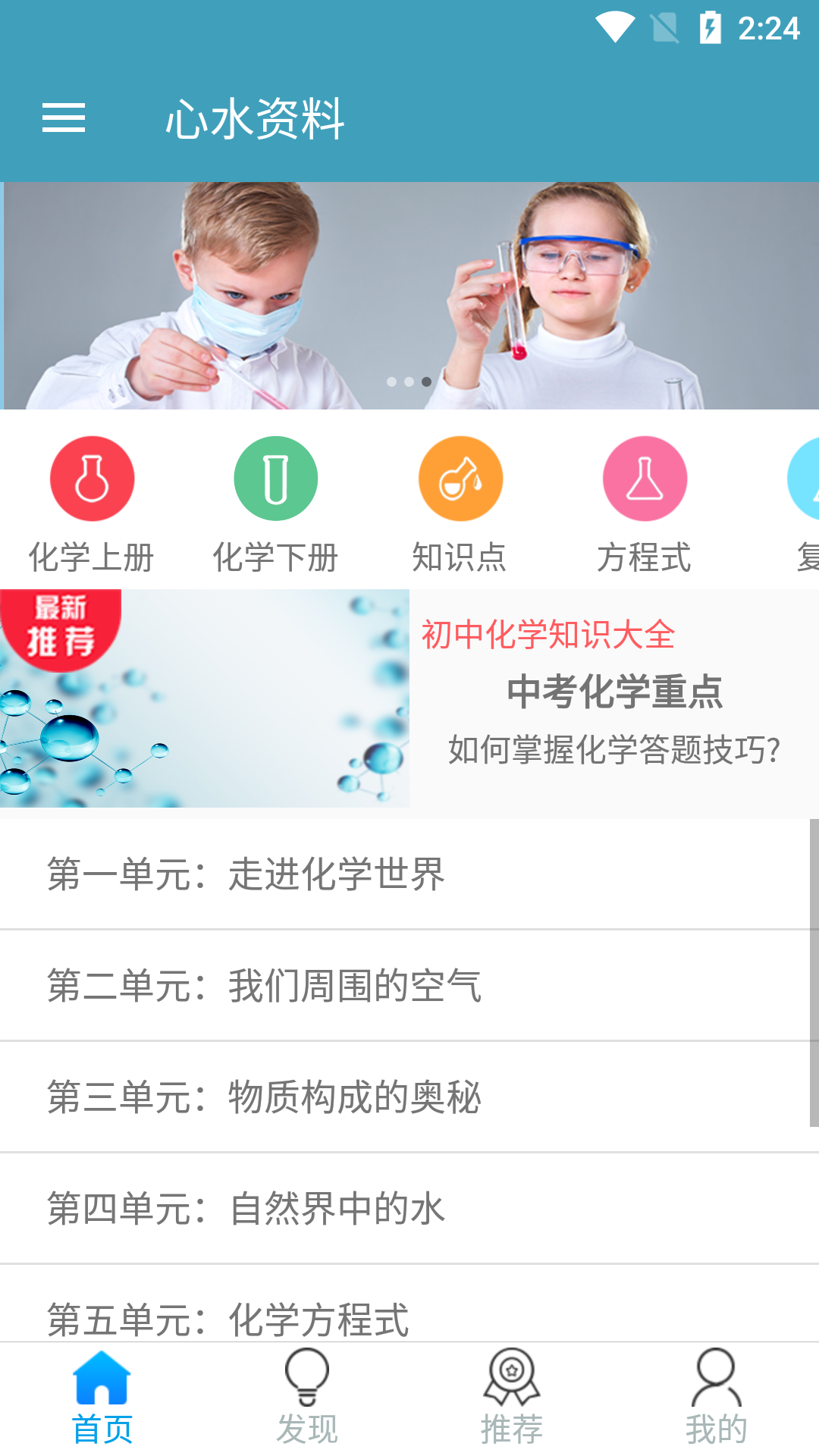
Task: Go to the 我的 tab
Action: (x=717, y=1398)
